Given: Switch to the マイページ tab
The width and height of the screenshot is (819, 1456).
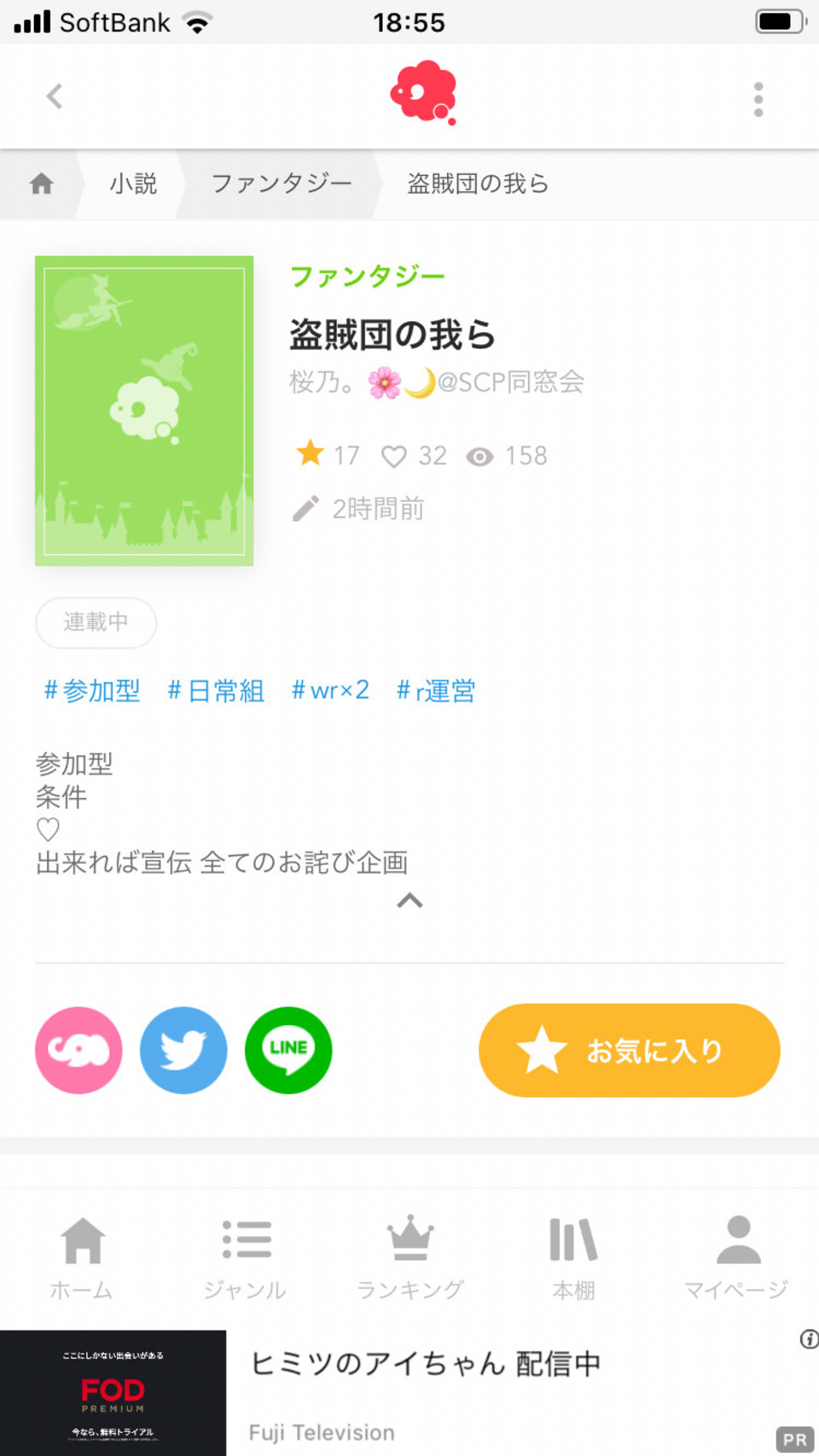Looking at the screenshot, I should pyautogui.click(x=737, y=1258).
